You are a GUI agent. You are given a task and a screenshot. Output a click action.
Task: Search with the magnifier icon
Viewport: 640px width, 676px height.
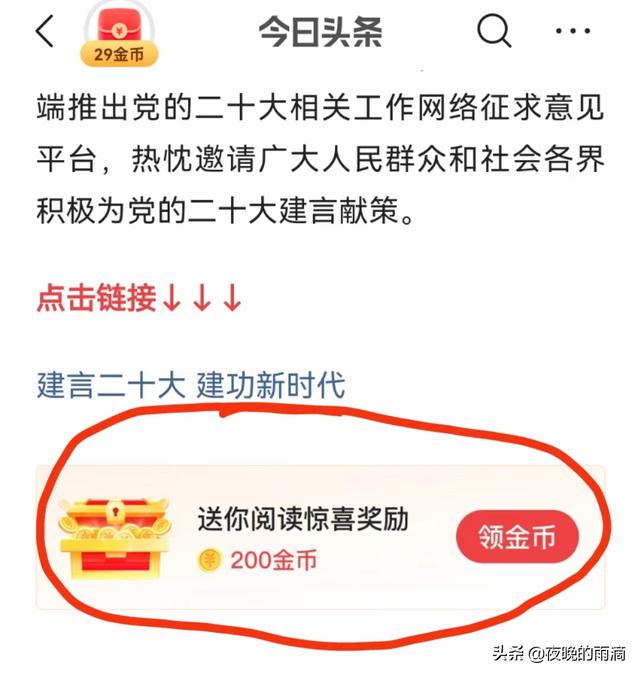pos(493,32)
